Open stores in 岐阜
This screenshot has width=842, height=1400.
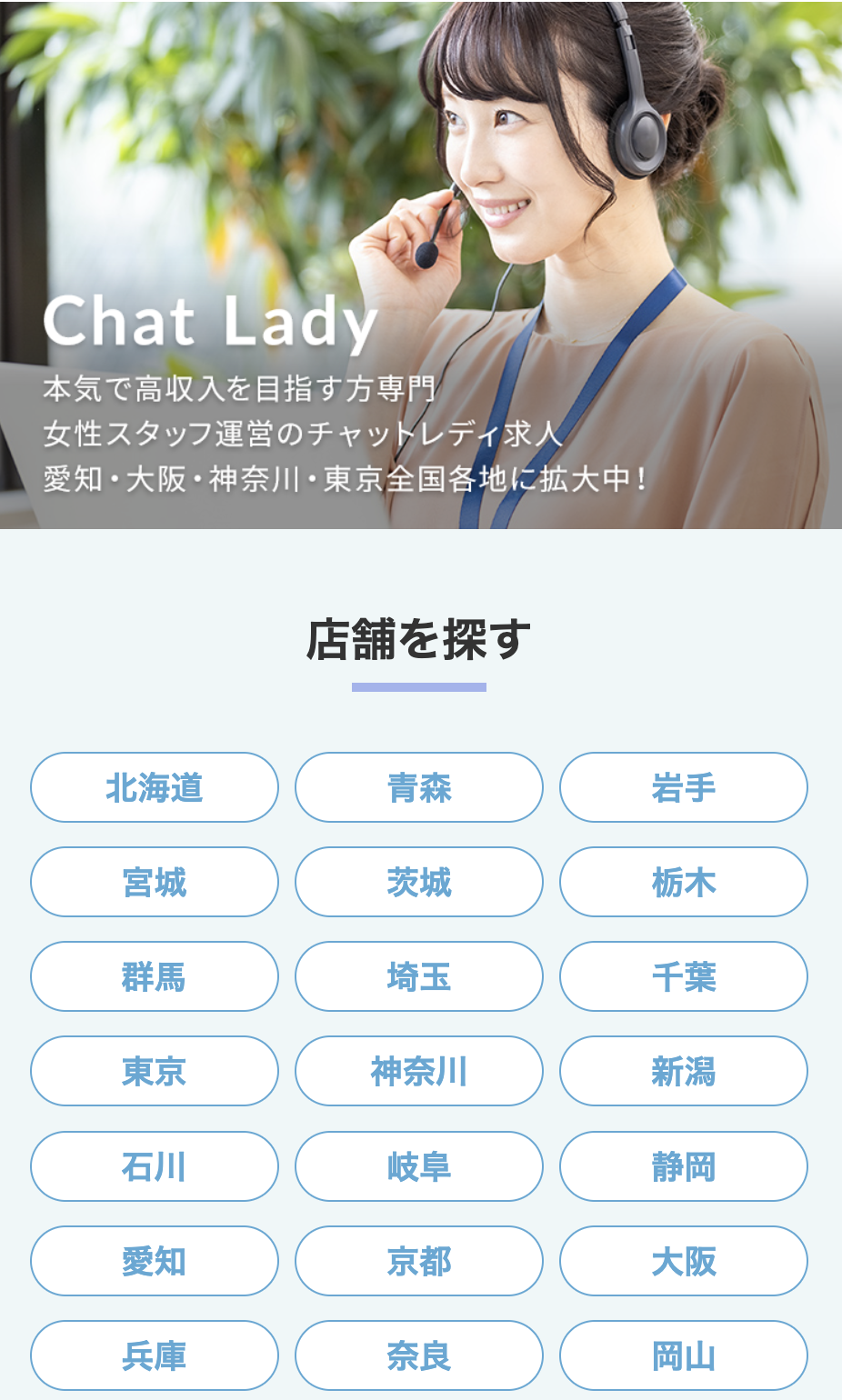(419, 1166)
